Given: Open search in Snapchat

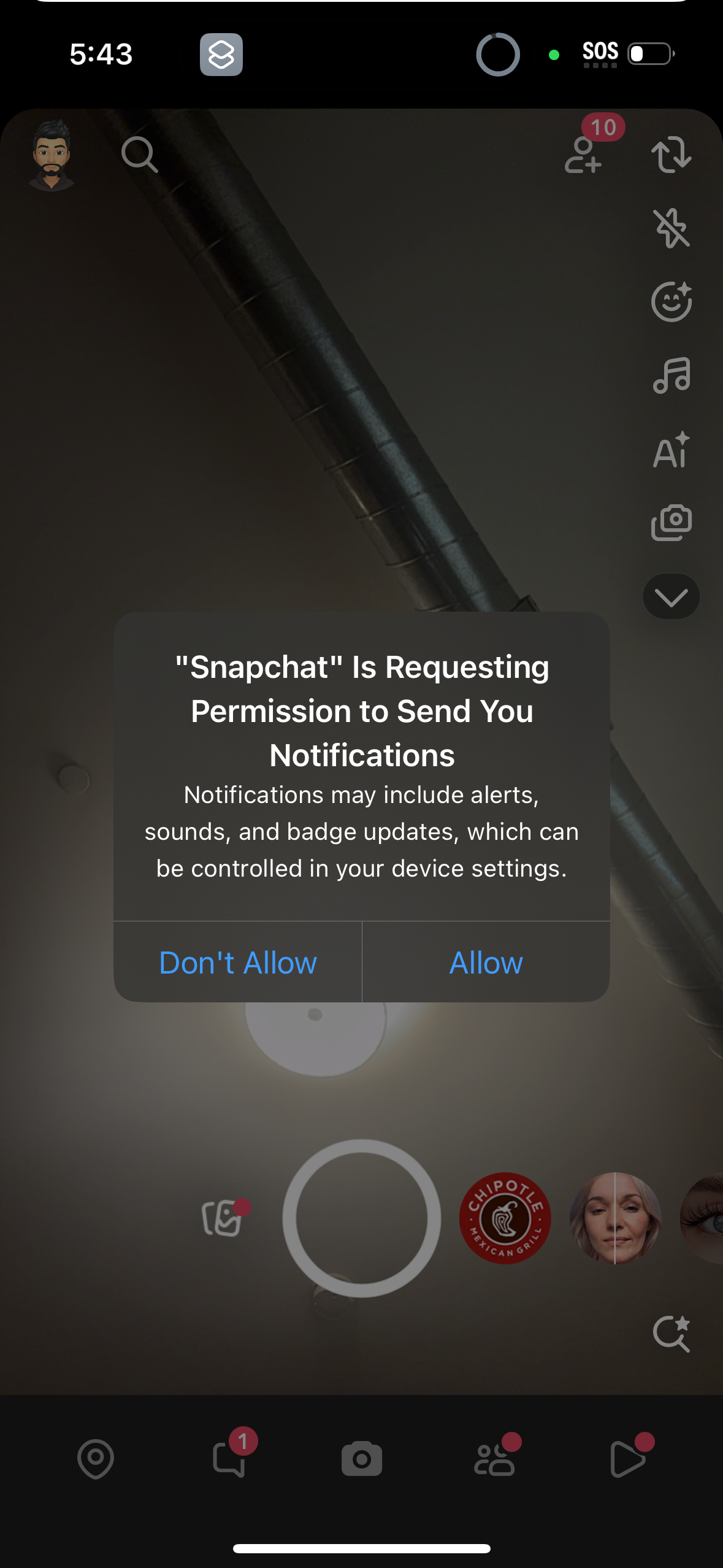Looking at the screenshot, I should pyautogui.click(x=140, y=155).
